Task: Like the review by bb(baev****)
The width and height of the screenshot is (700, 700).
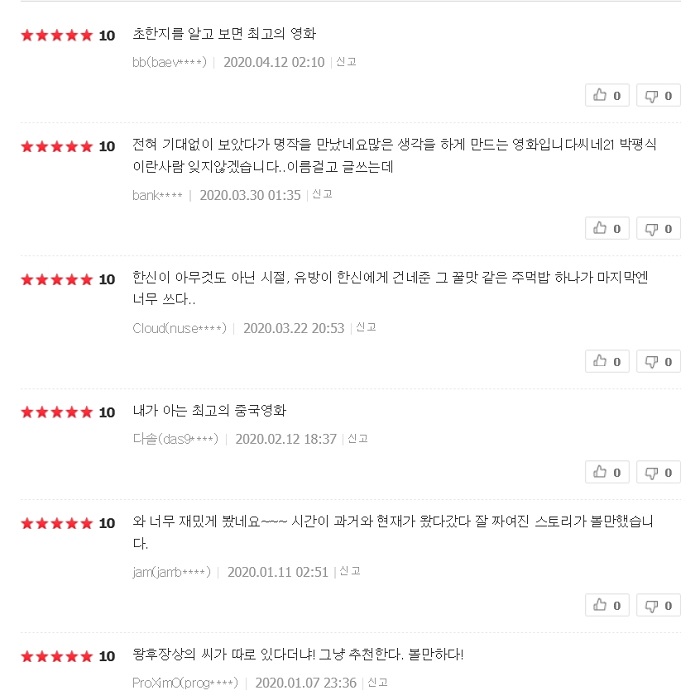Action: (x=607, y=96)
